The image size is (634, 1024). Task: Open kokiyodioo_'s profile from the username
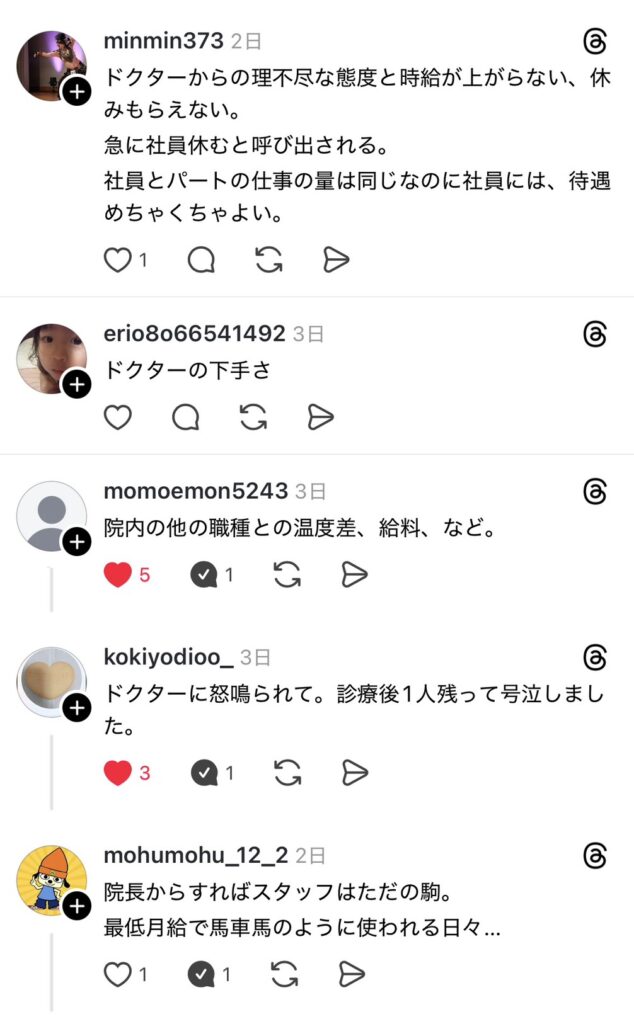point(168,657)
